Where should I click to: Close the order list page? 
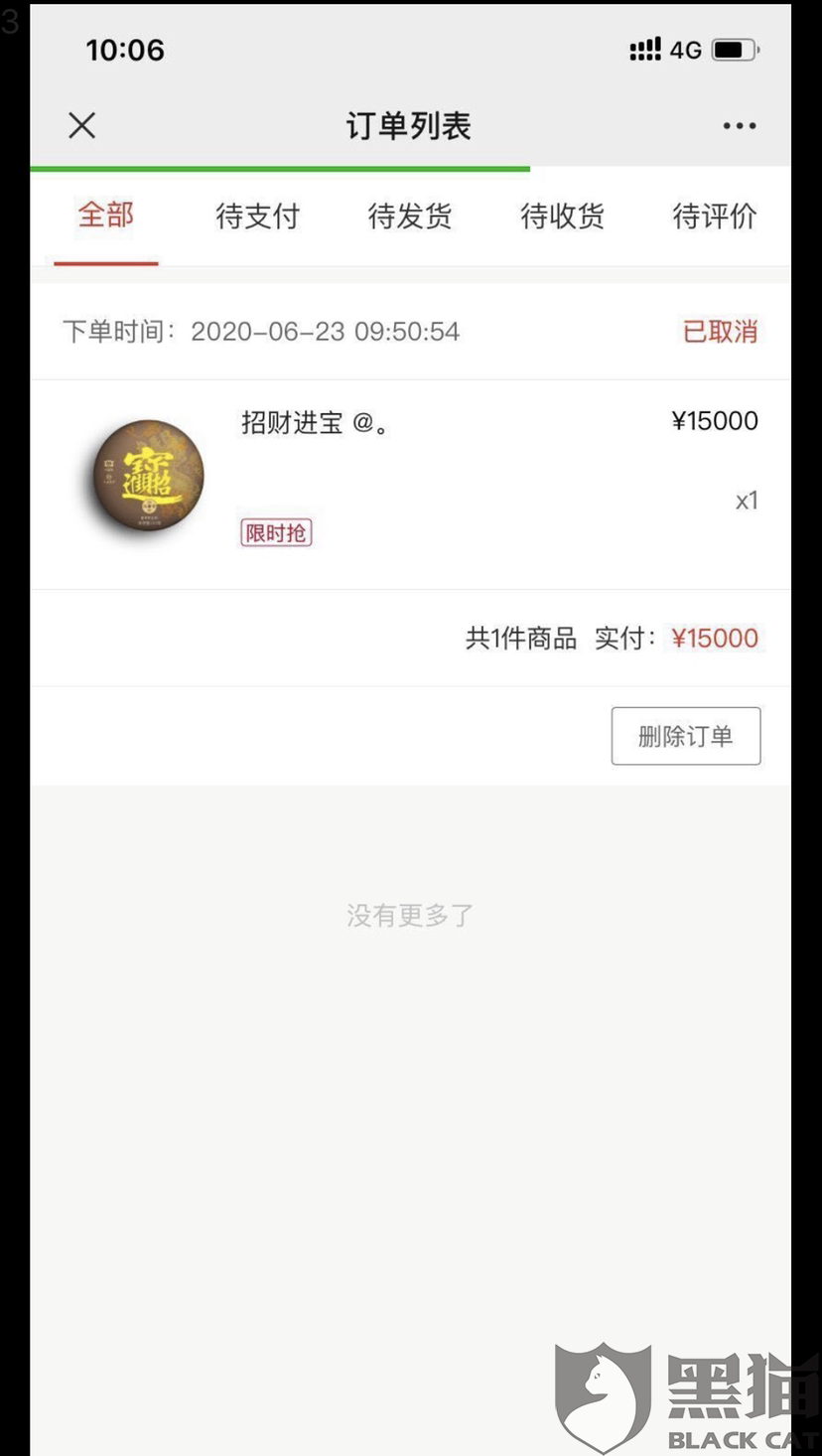[x=81, y=125]
